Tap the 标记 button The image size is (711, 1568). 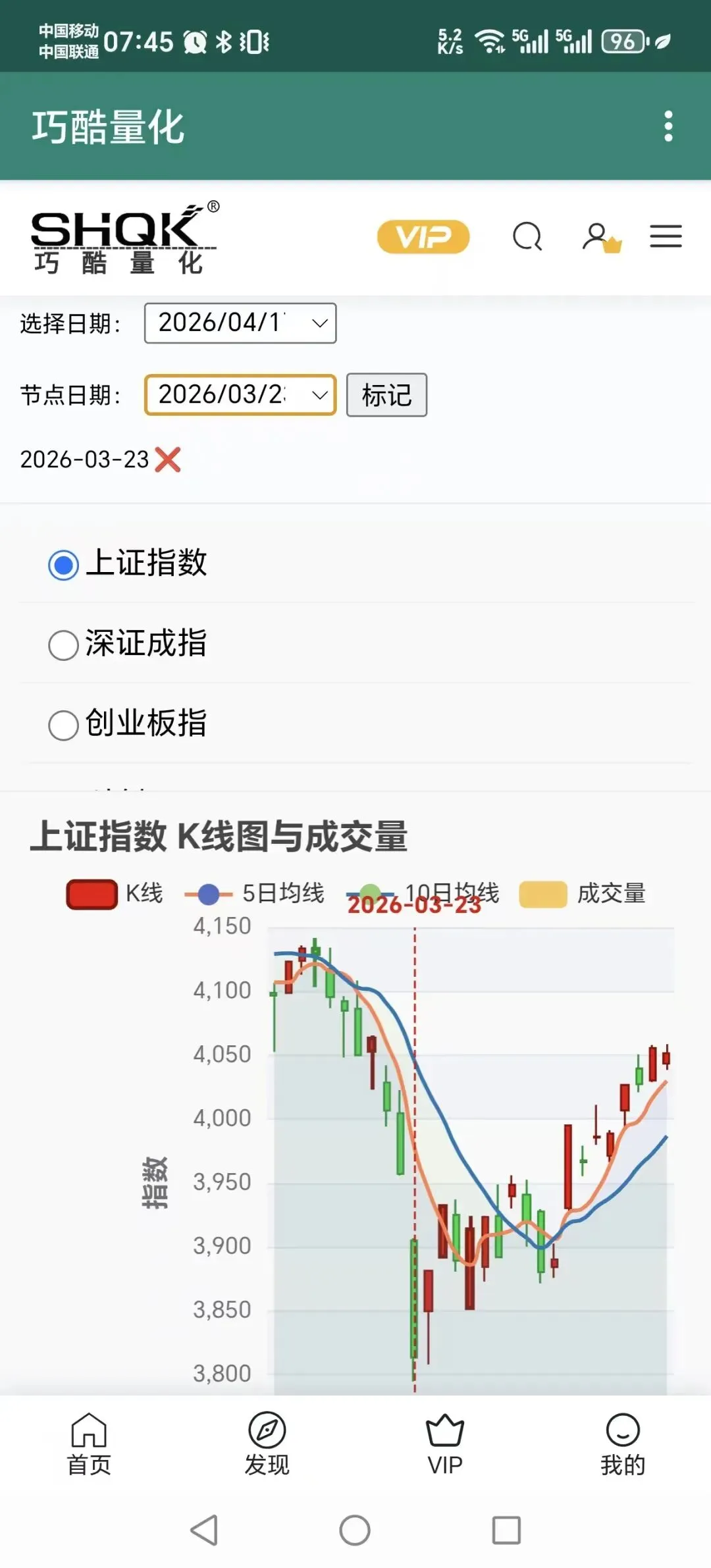(x=386, y=395)
